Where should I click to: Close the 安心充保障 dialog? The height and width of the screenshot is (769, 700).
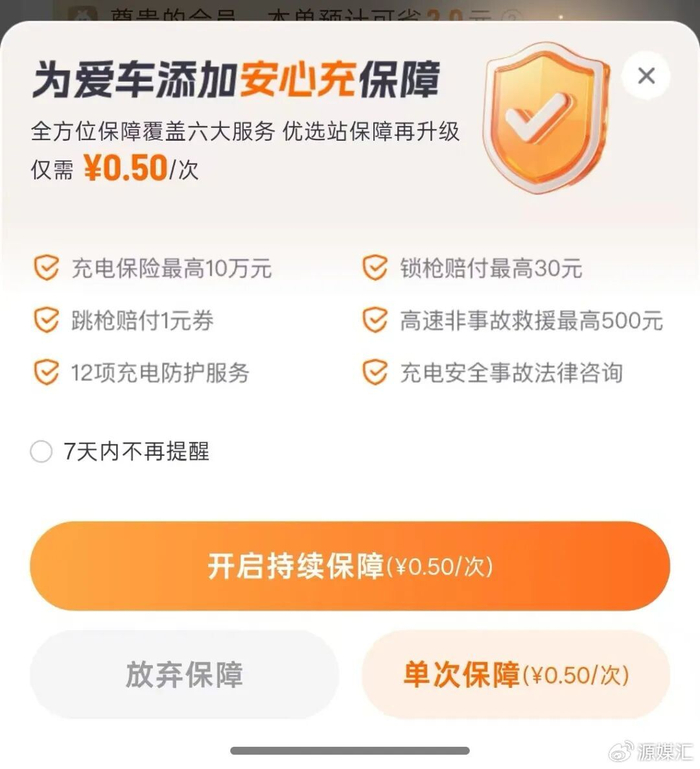[x=646, y=76]
